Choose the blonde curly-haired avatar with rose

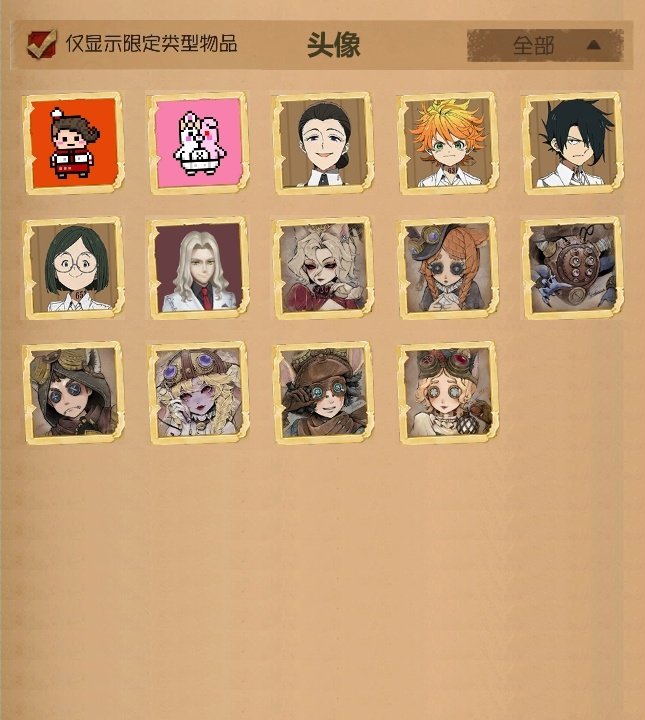322,267
